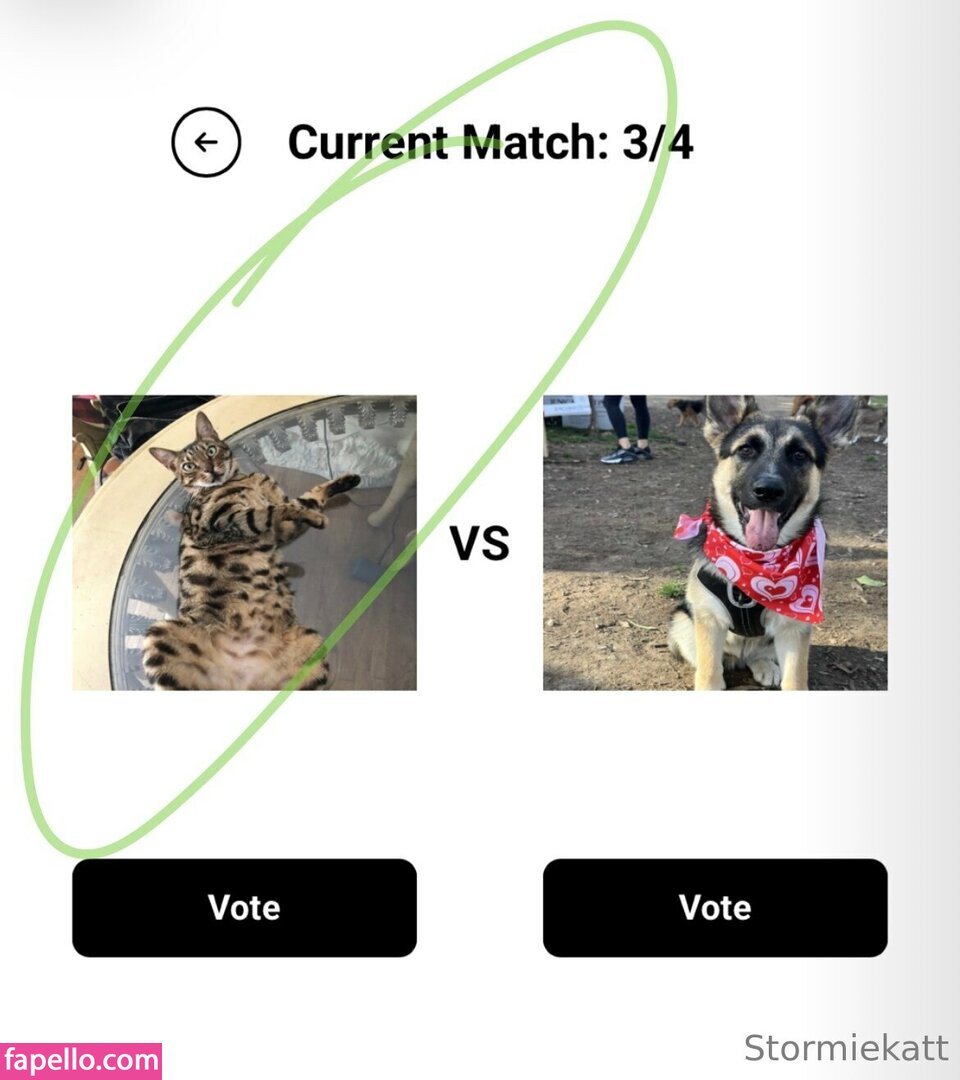Open the puppy contestant picture
960x1080 pixels.
715,542
